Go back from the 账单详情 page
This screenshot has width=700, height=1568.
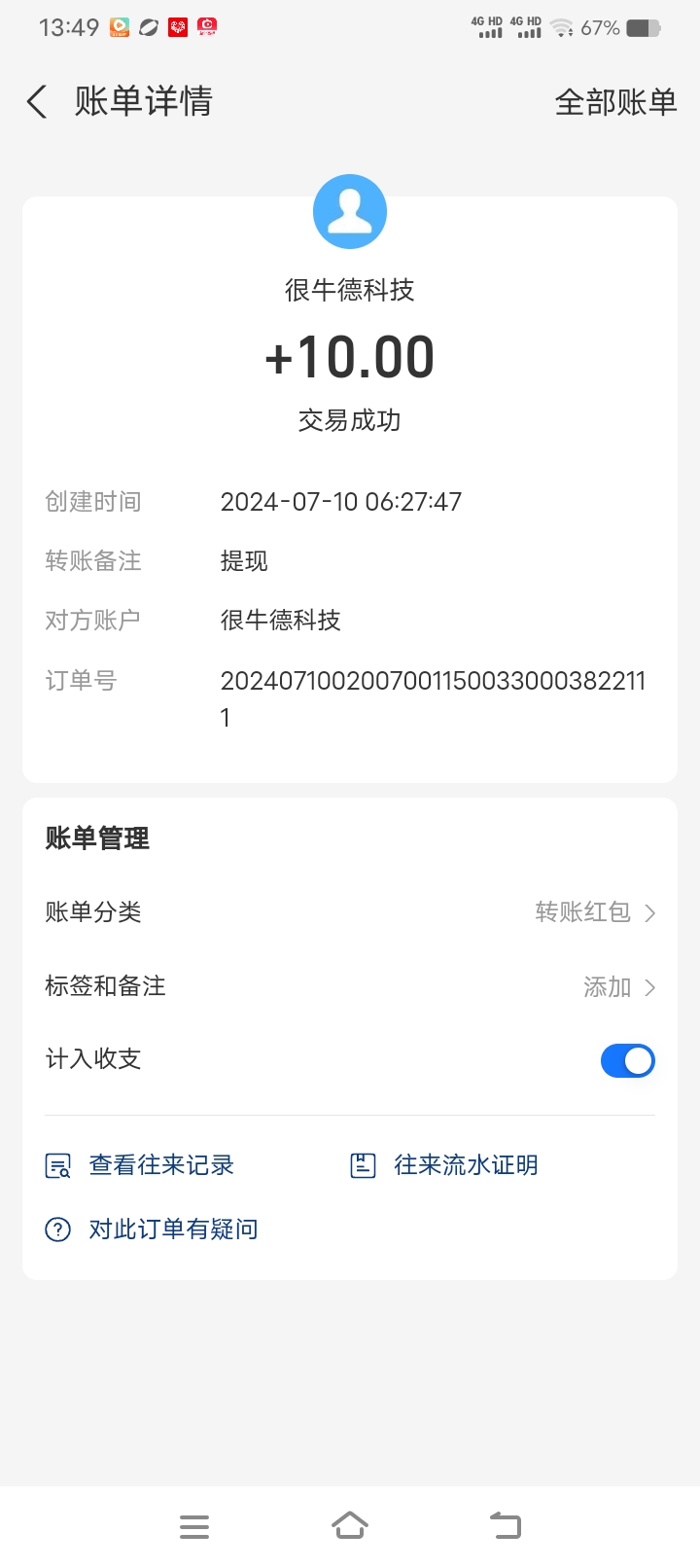(x=37, y=101)
